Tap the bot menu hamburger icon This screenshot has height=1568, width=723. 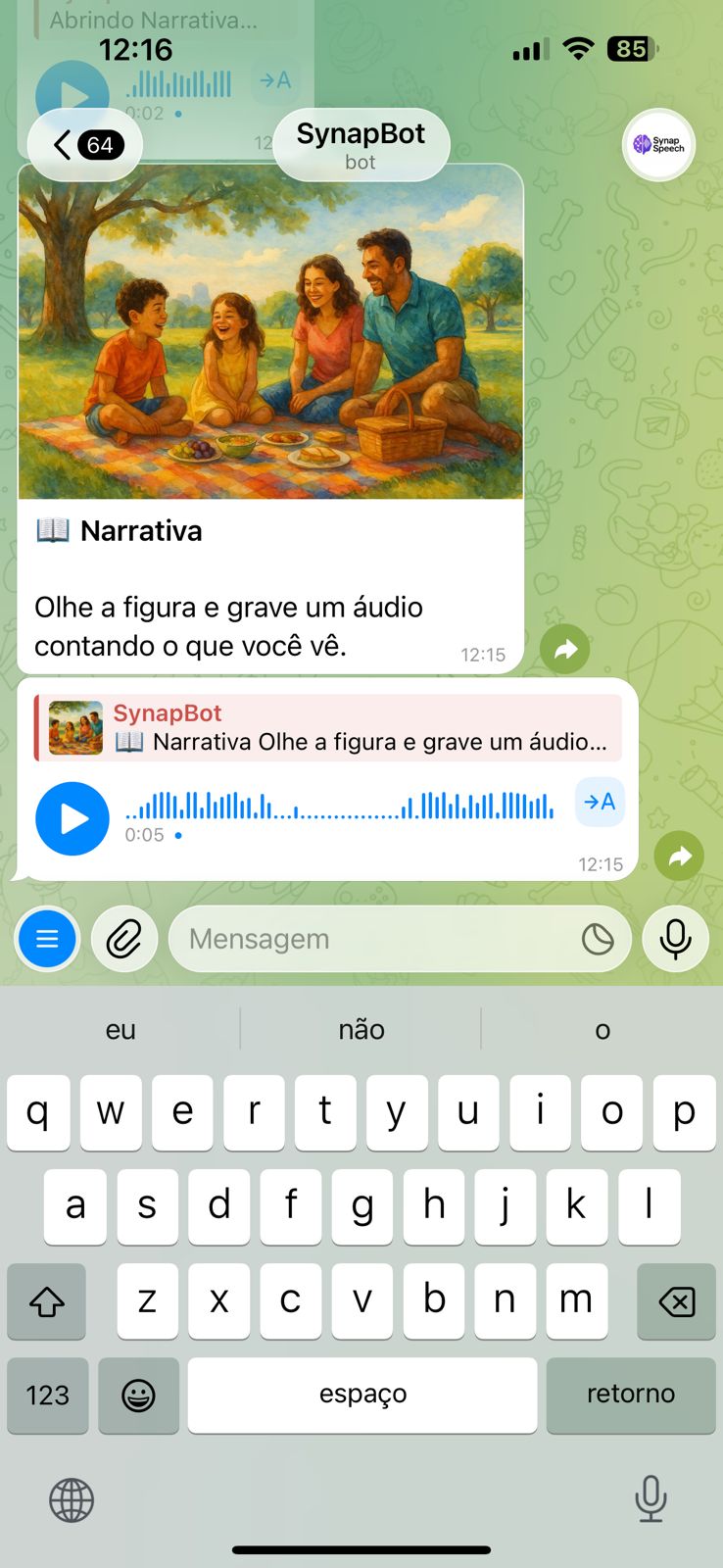click(x=47, y=939)
